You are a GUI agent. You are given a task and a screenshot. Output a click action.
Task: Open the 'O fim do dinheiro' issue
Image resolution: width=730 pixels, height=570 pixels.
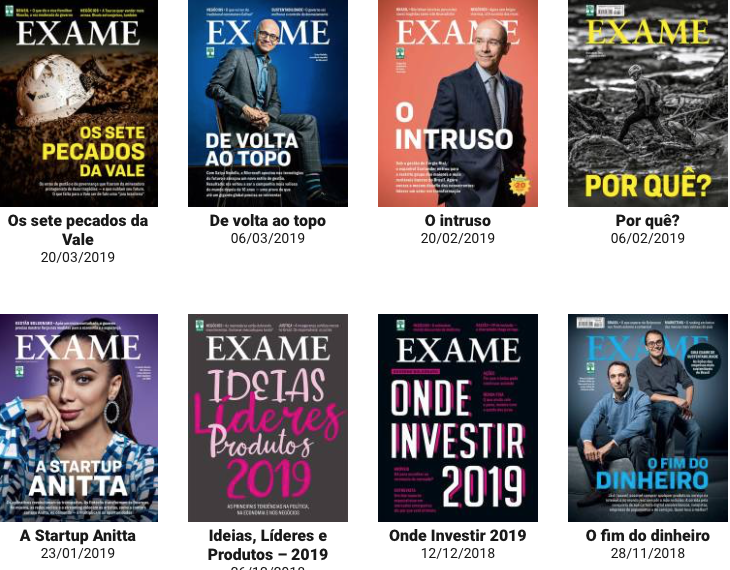[x=648, y=418]
